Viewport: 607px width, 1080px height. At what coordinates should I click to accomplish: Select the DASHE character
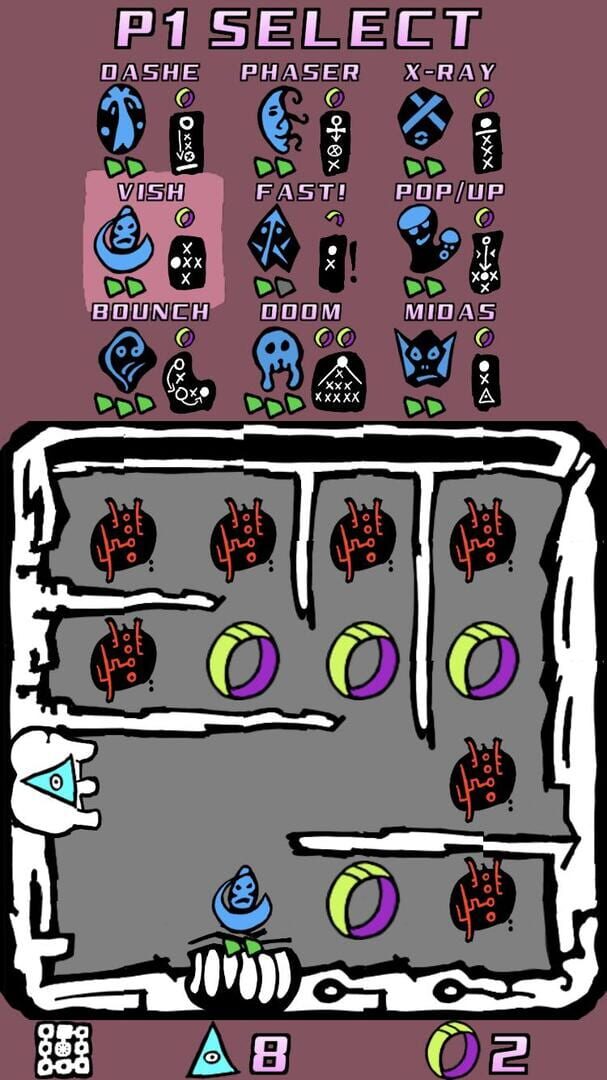[x=122, y=120]
